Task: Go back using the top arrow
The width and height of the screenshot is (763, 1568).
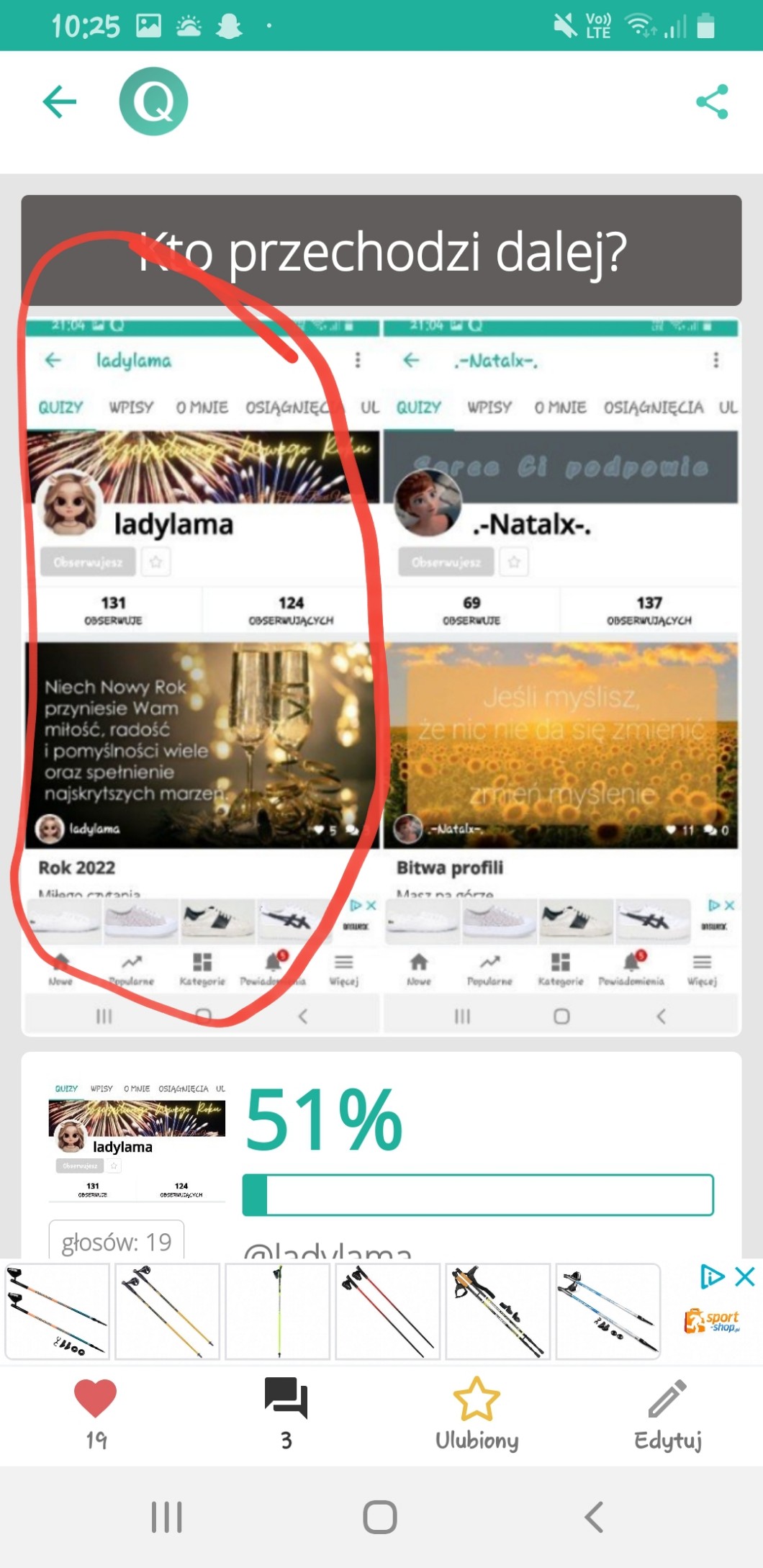Action: pos(60,102)
